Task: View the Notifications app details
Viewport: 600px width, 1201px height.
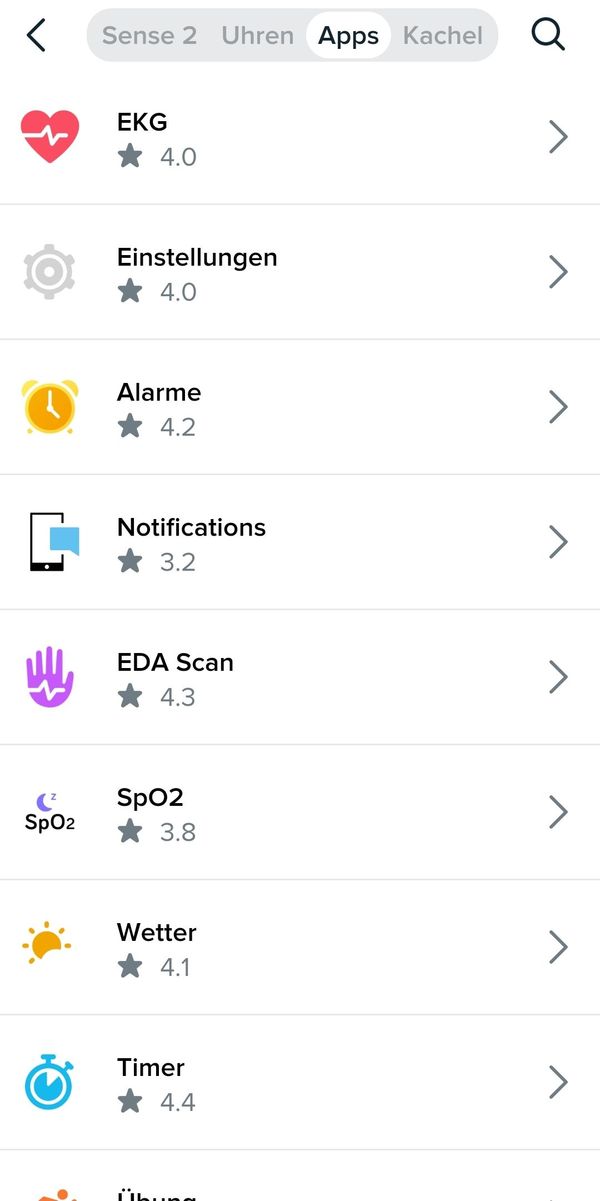Action: point(300,542)
